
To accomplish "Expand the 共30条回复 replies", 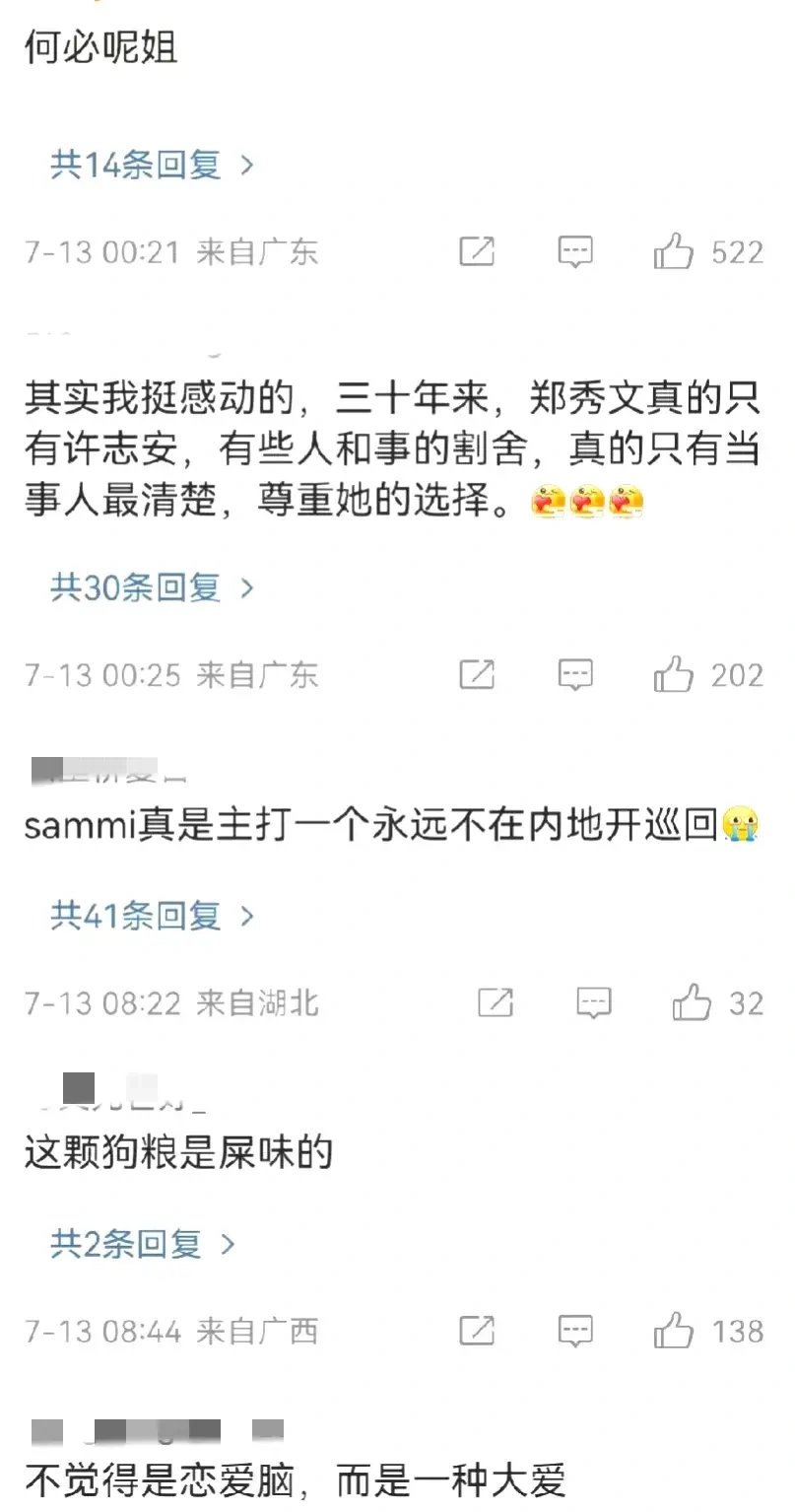I will point(152,588).
